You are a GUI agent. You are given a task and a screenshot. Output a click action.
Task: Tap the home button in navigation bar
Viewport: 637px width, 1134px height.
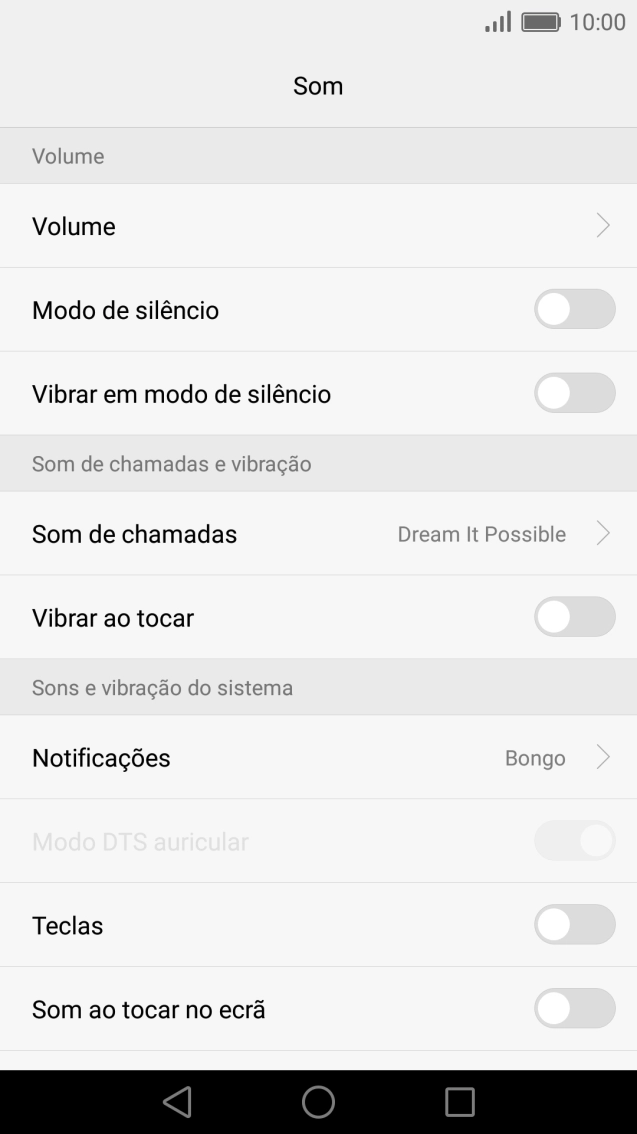(318, 1102)
